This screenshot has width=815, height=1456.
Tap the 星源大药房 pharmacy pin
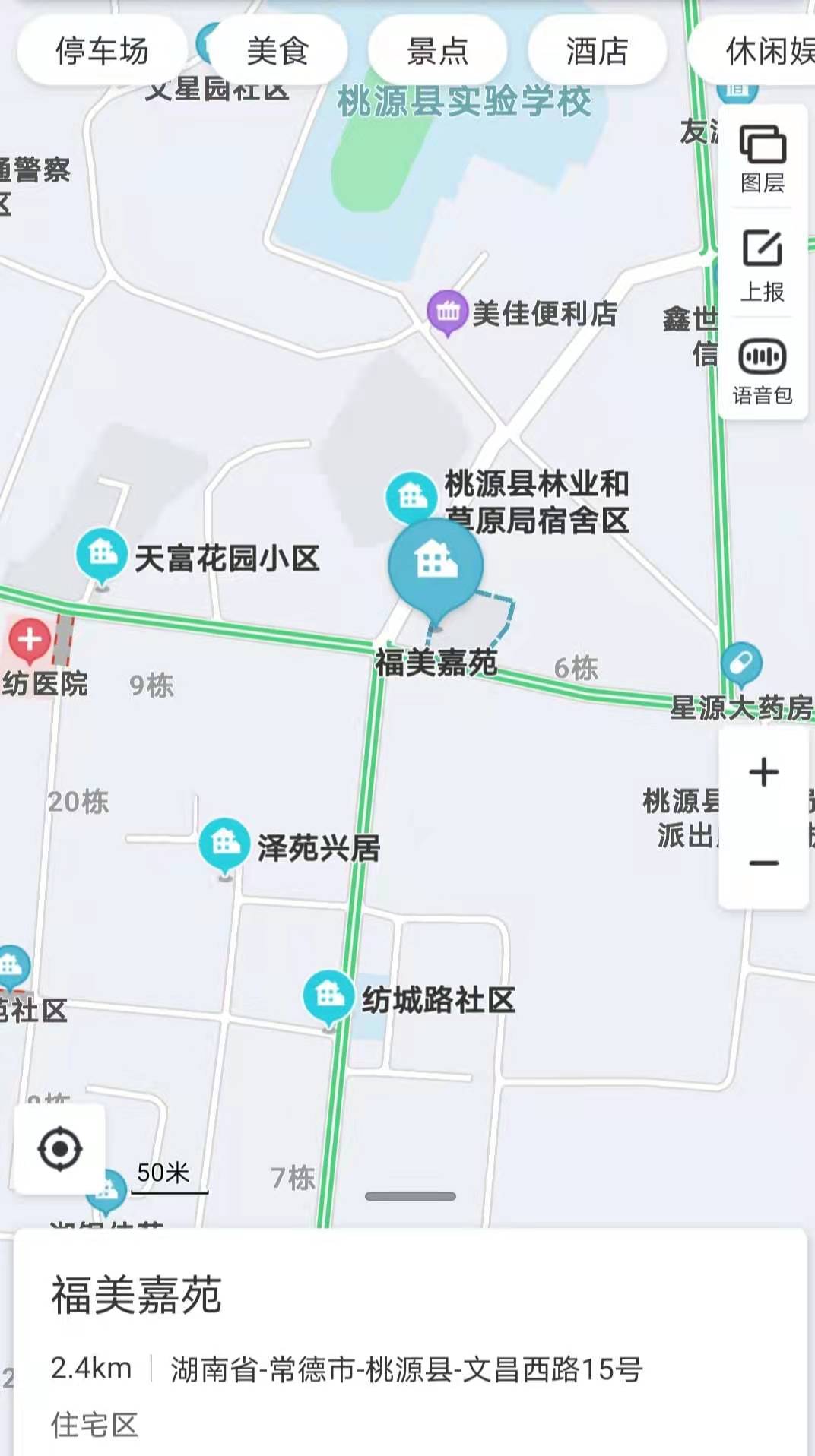(x=741, y=663)
